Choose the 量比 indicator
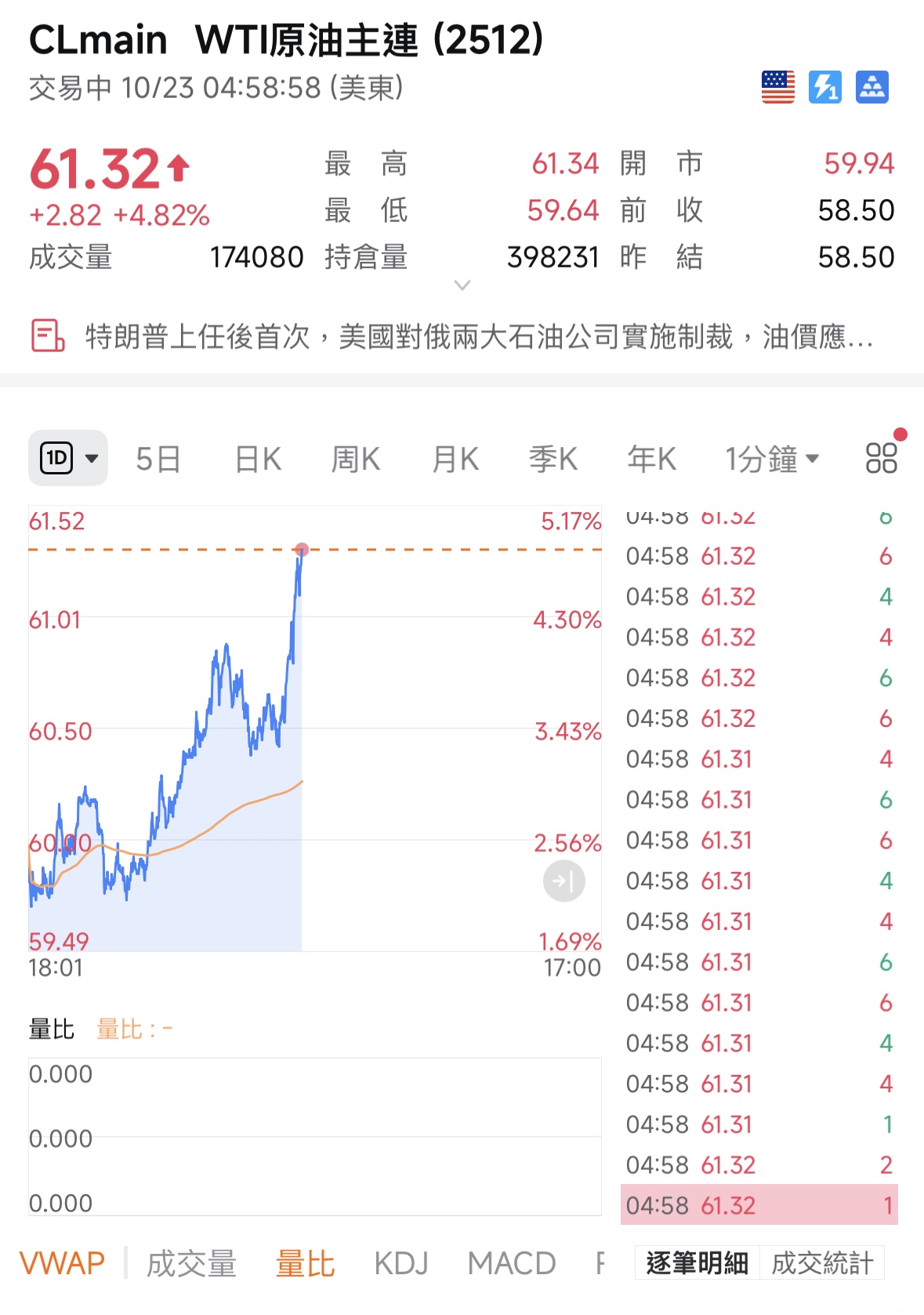Image resolution: width=924 pixels, height=1315 pixels. [x=305, y=1263]
